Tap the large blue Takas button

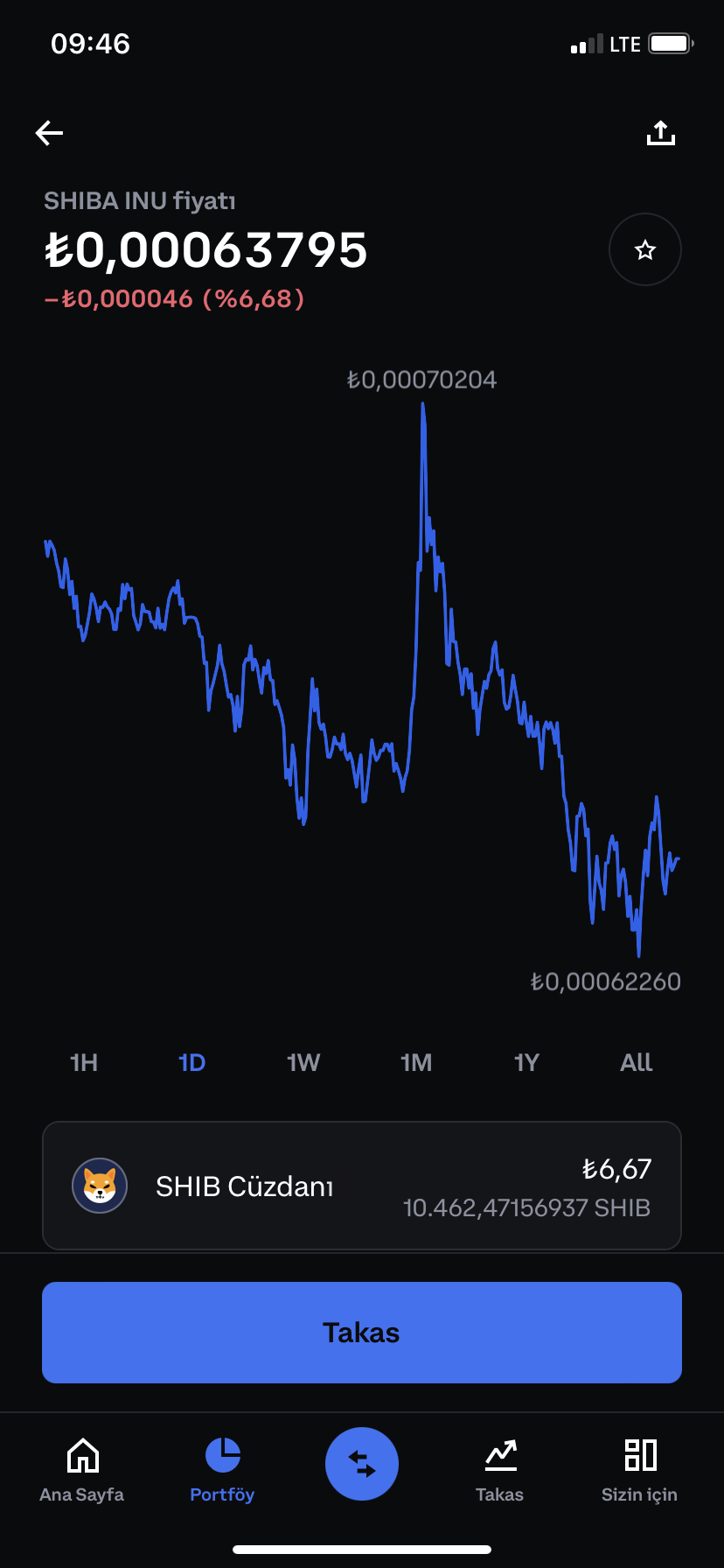coord(362,1333)
